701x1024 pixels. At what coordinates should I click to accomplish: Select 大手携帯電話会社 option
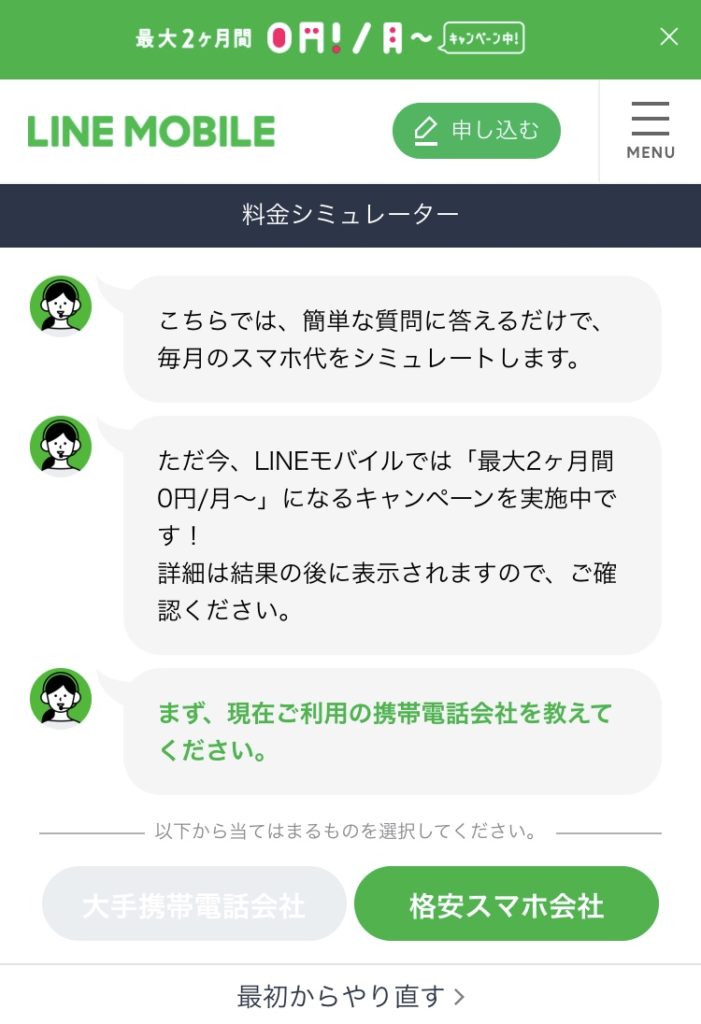pos(193,905)
